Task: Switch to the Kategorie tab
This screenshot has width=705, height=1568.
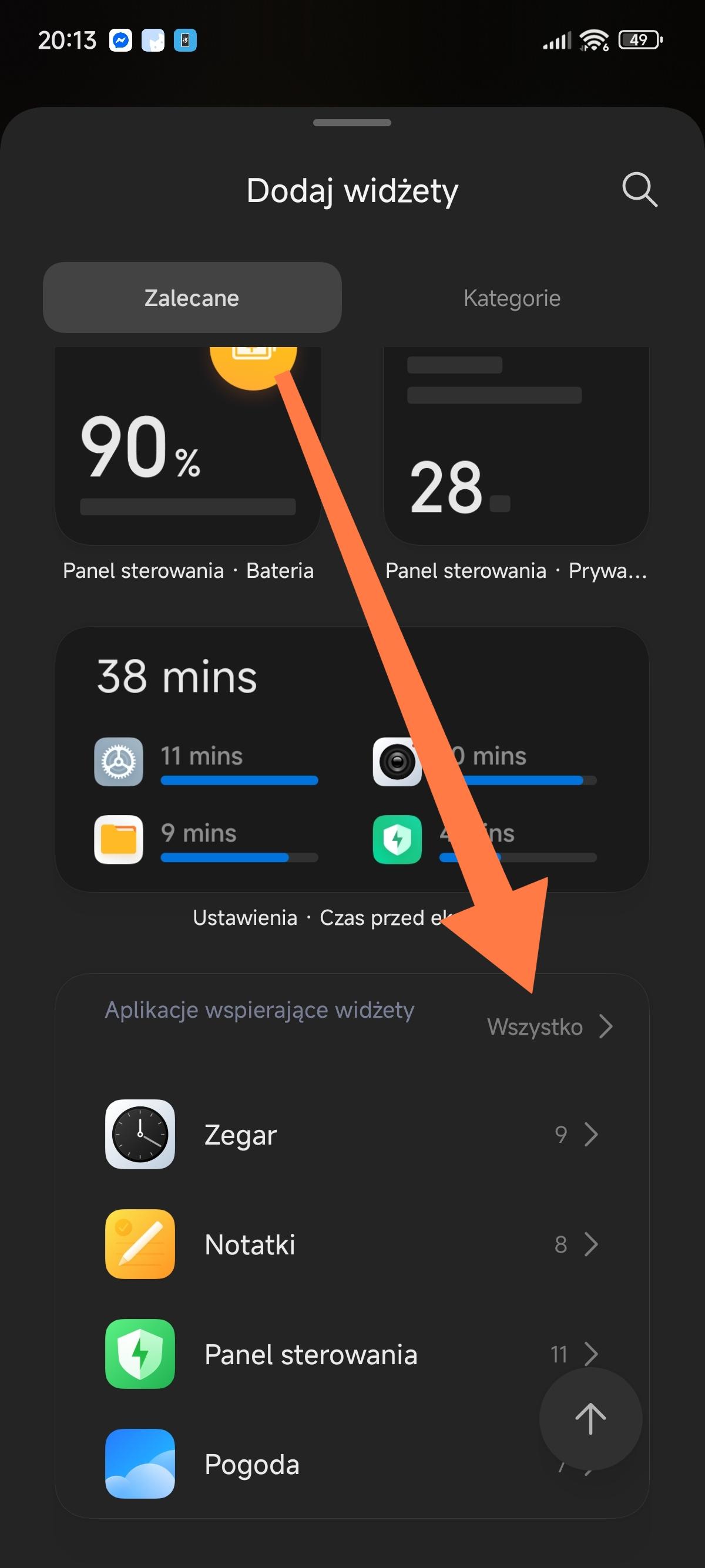Action: point(511,298)
